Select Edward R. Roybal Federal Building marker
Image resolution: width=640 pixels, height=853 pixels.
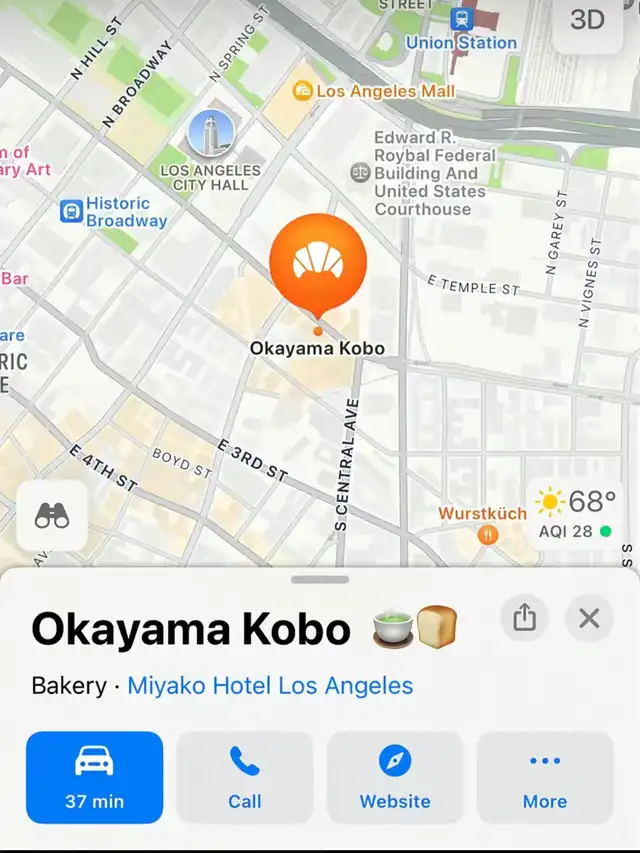pyautogui.click(x=360, y=173)
